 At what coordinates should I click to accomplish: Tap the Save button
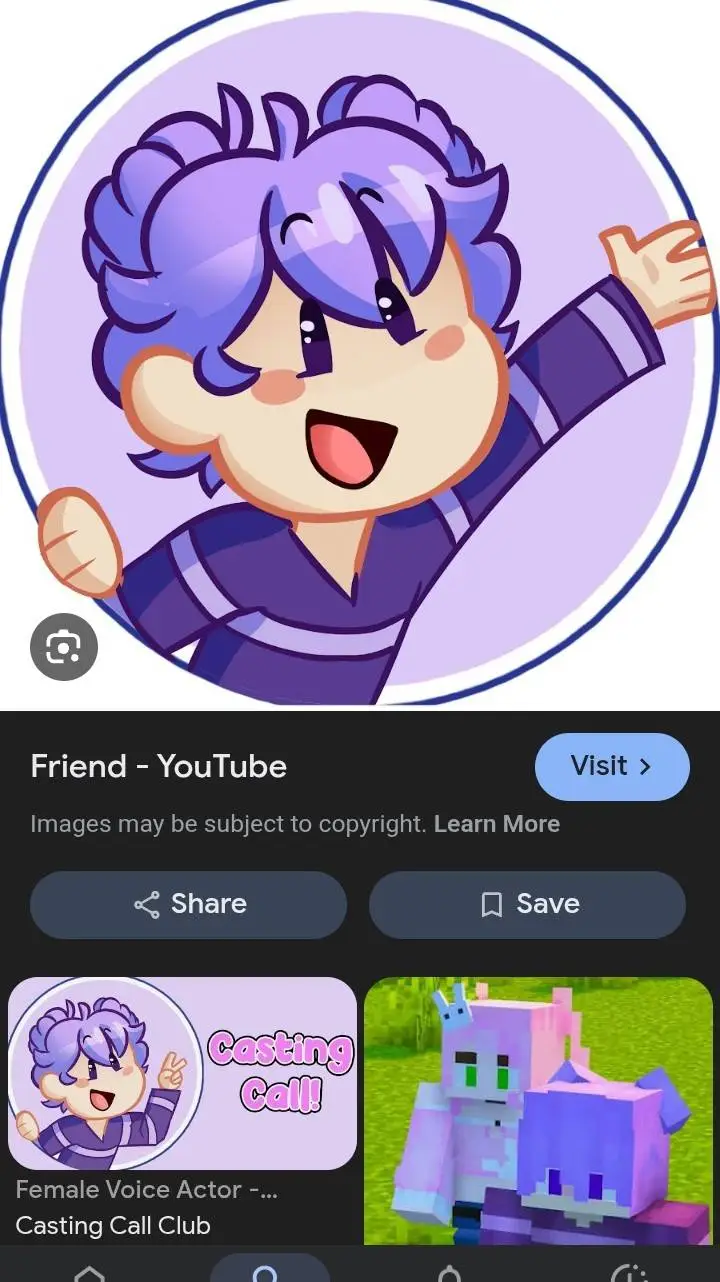pyautogui.click(x=527, y=904)
